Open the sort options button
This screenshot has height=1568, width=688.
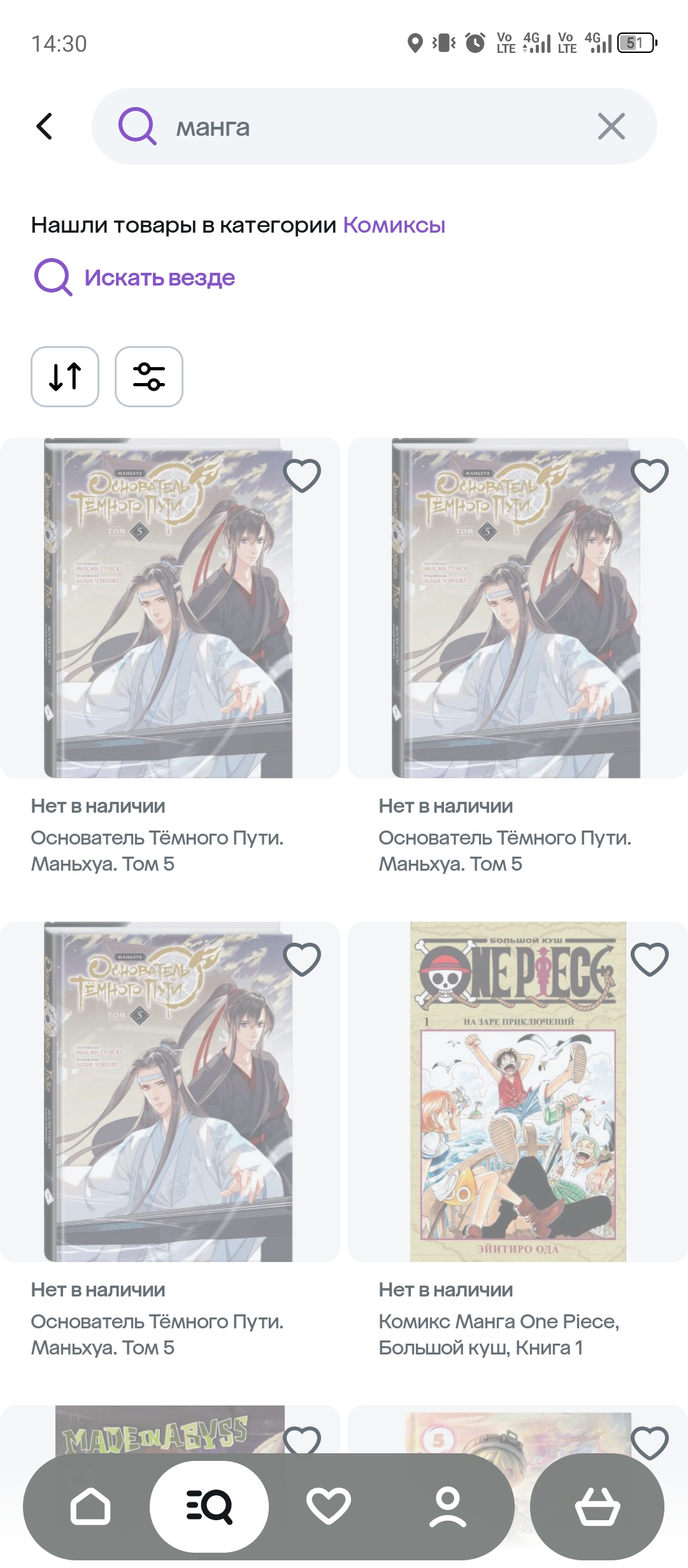pyautogui.click(x=65, y=377)
